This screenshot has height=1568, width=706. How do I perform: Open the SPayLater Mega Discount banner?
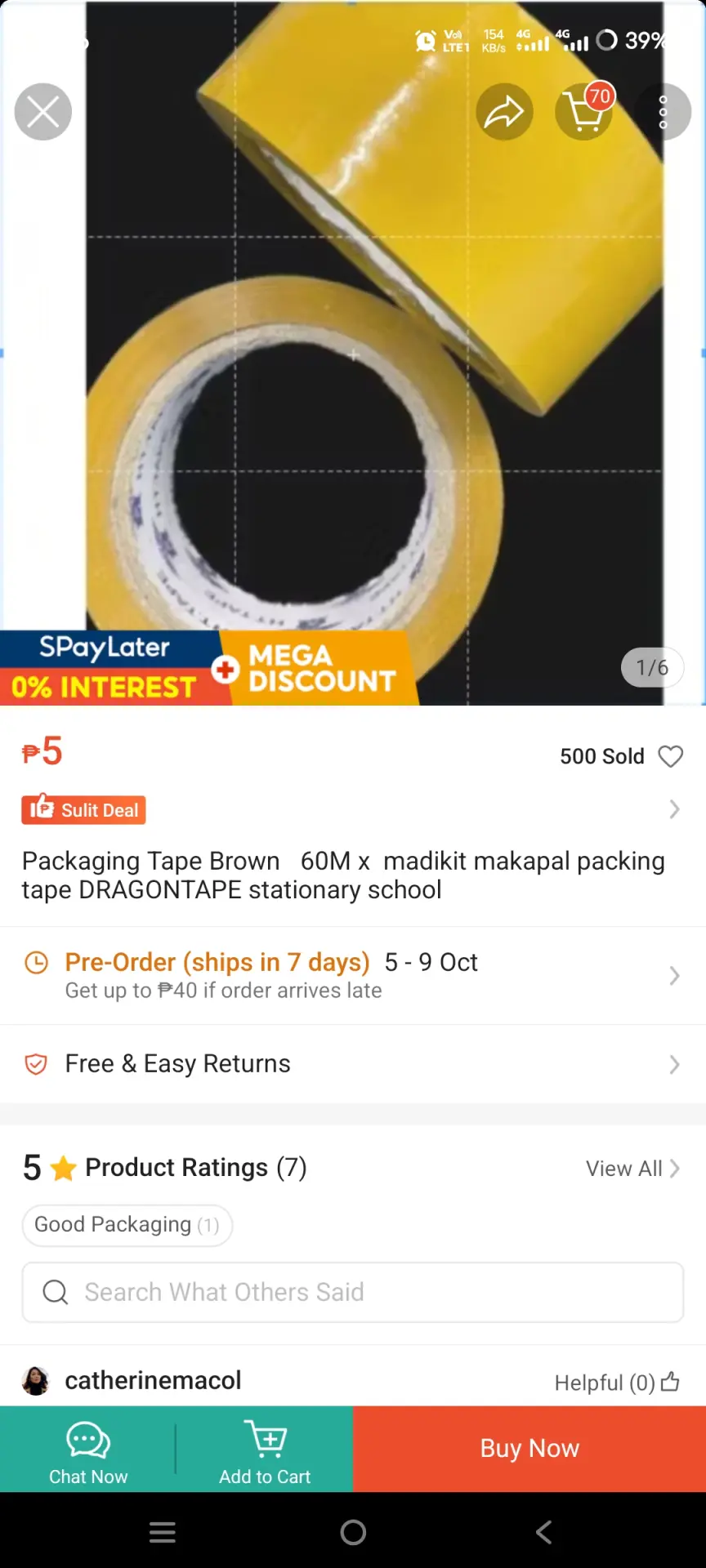[209, 667]
